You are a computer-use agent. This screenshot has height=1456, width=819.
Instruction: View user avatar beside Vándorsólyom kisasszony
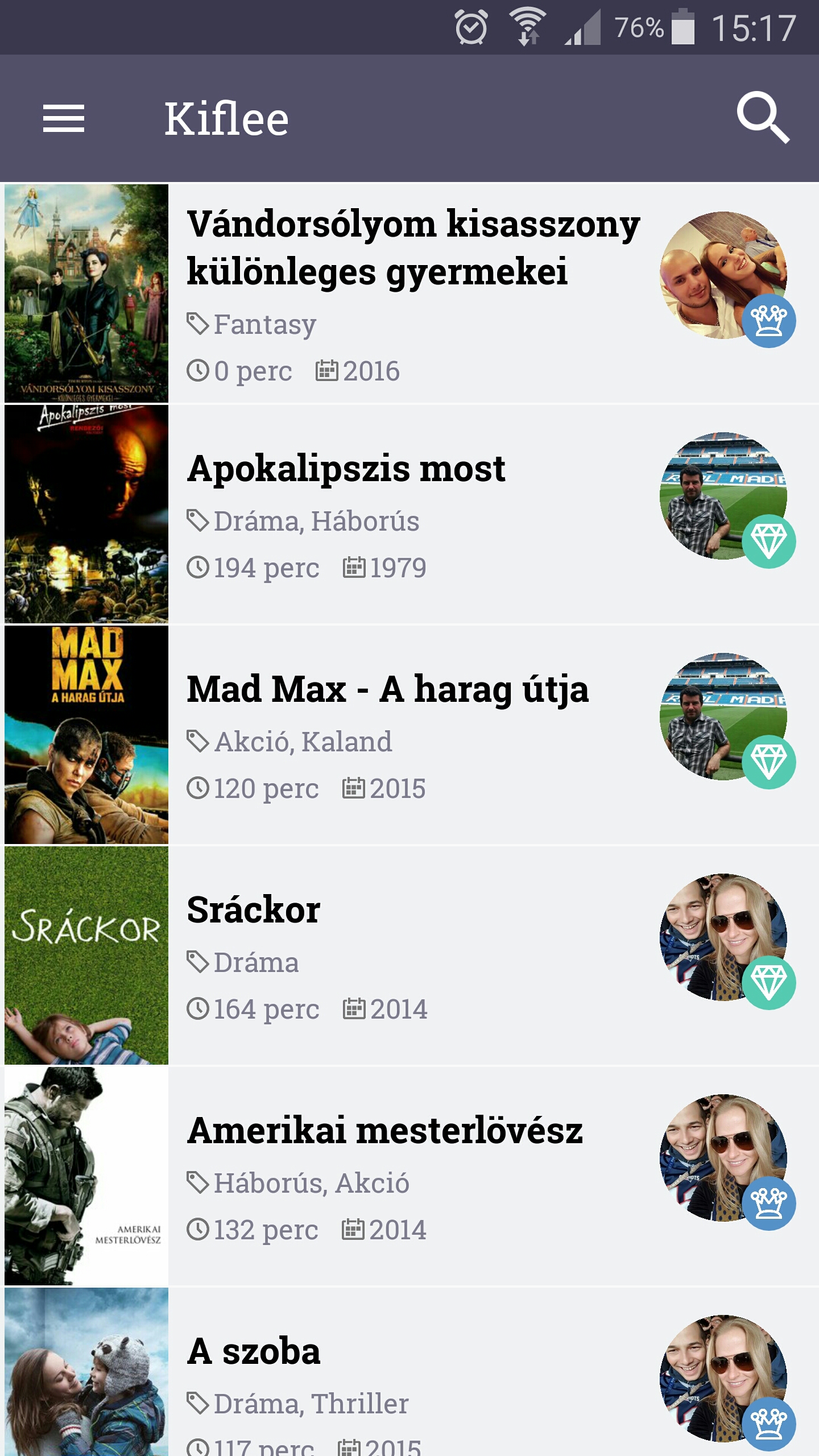pos(723,275)
